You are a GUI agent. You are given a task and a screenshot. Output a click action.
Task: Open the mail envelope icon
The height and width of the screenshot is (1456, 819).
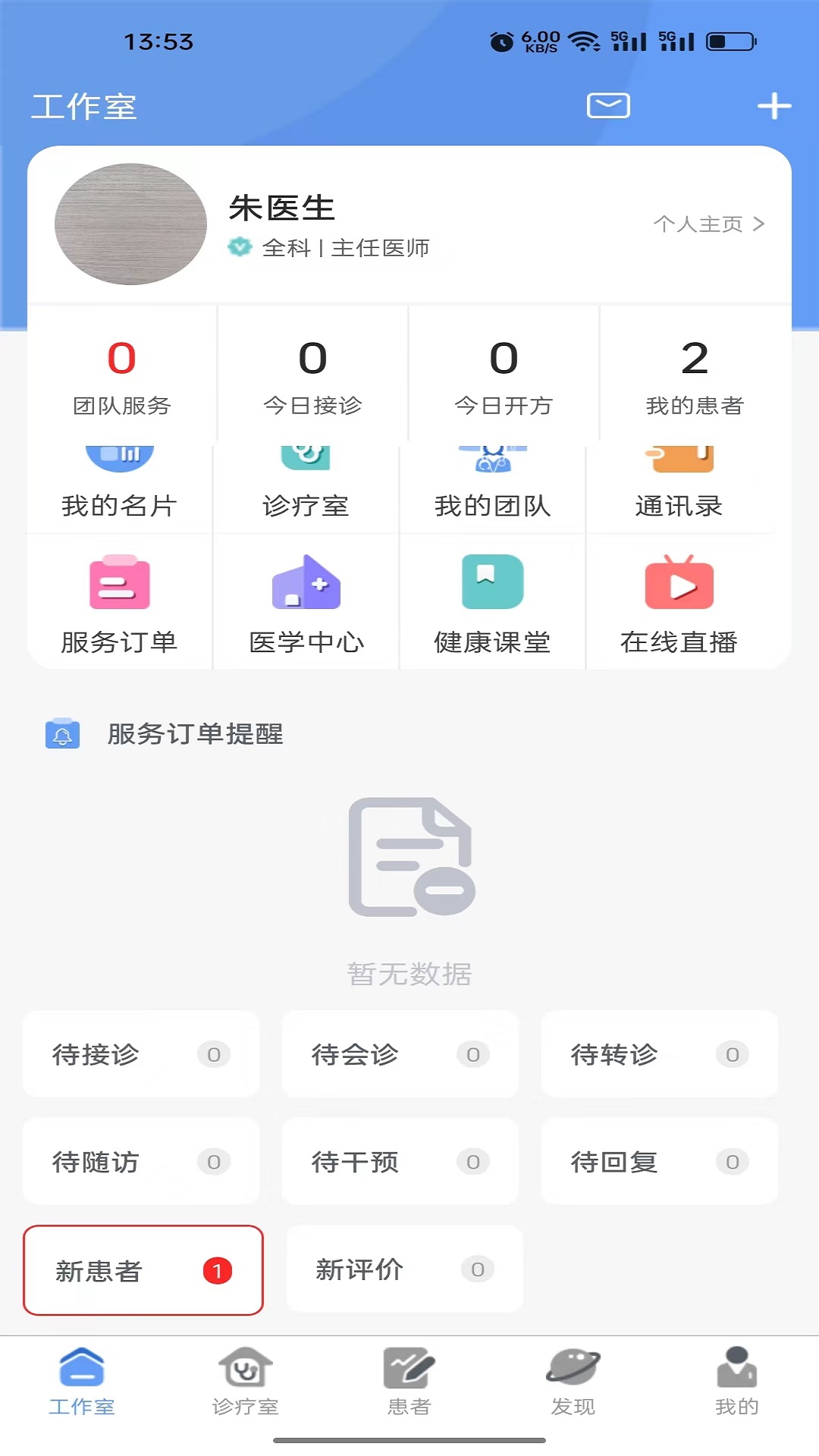tap(608, 105)
